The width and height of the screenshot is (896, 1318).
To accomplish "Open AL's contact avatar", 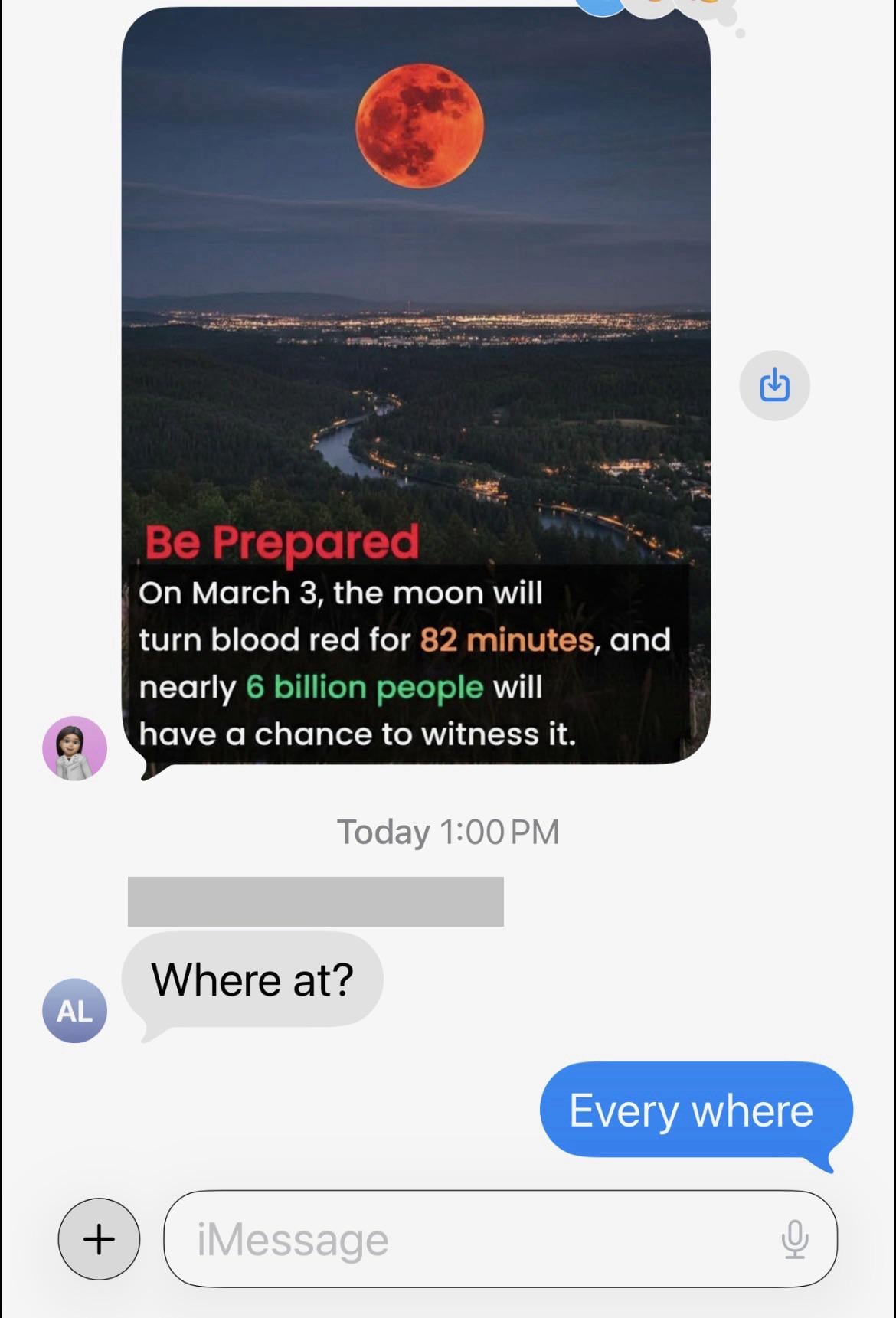I will click(x=74, y=1011).
